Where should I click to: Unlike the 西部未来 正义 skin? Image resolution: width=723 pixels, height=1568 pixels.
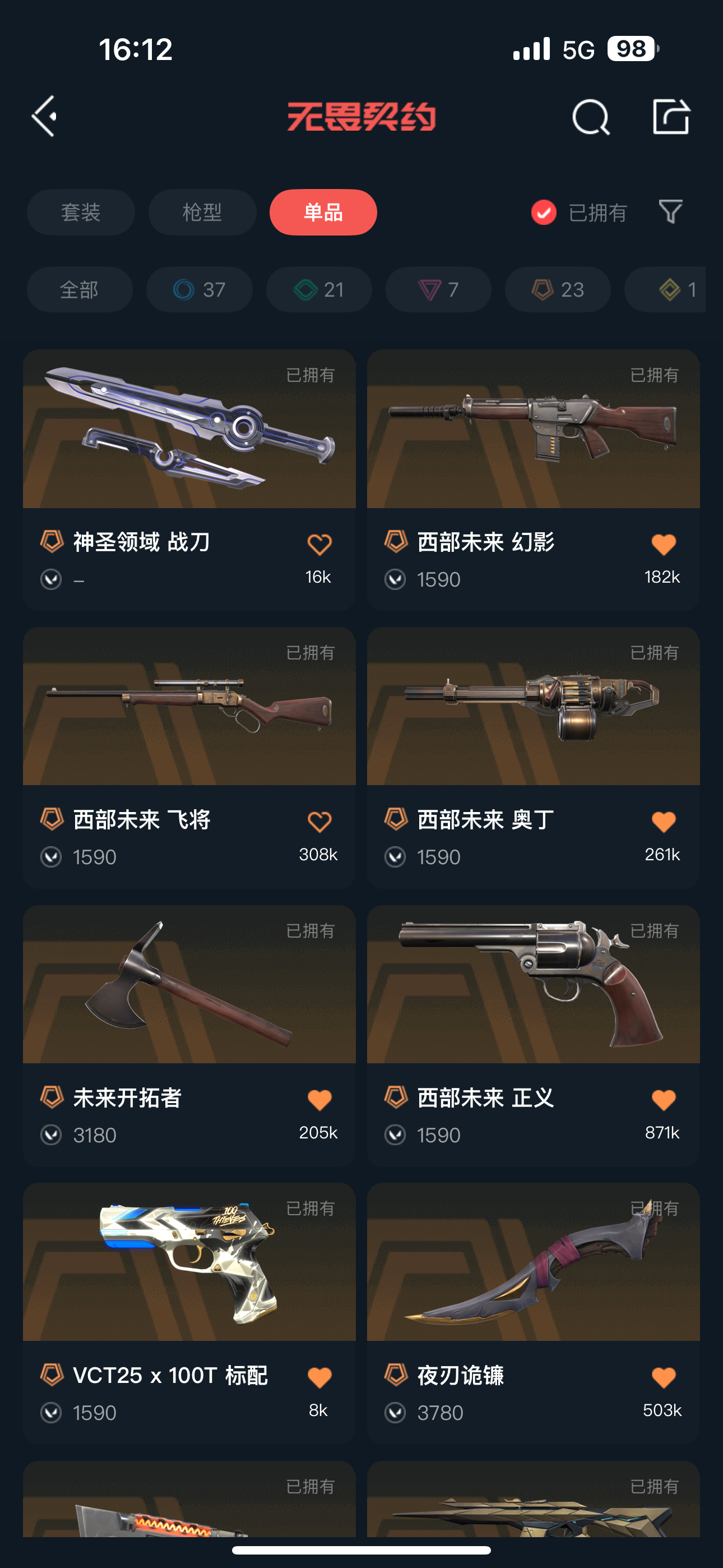(x=664, y=1099)
